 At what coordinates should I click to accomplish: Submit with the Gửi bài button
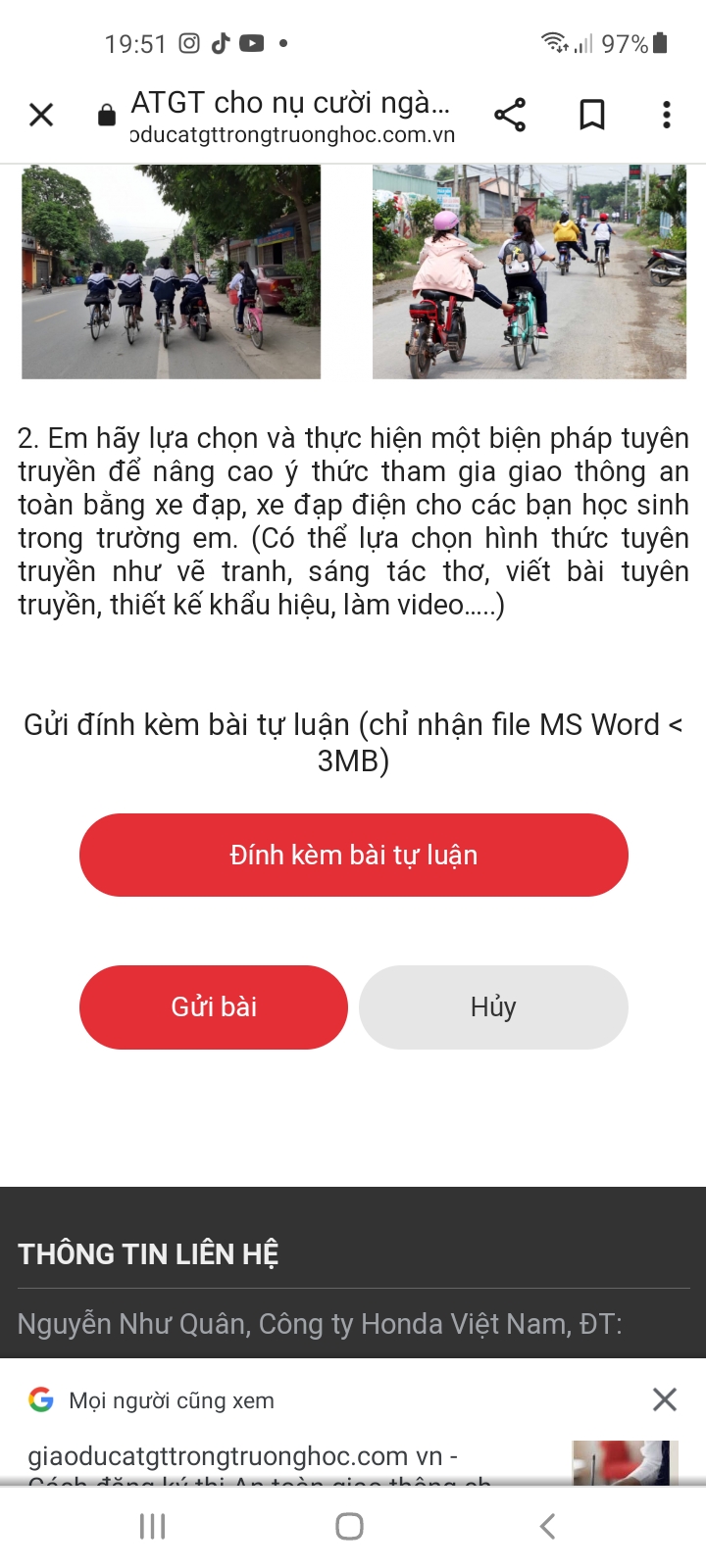(x=214, y=1006)
